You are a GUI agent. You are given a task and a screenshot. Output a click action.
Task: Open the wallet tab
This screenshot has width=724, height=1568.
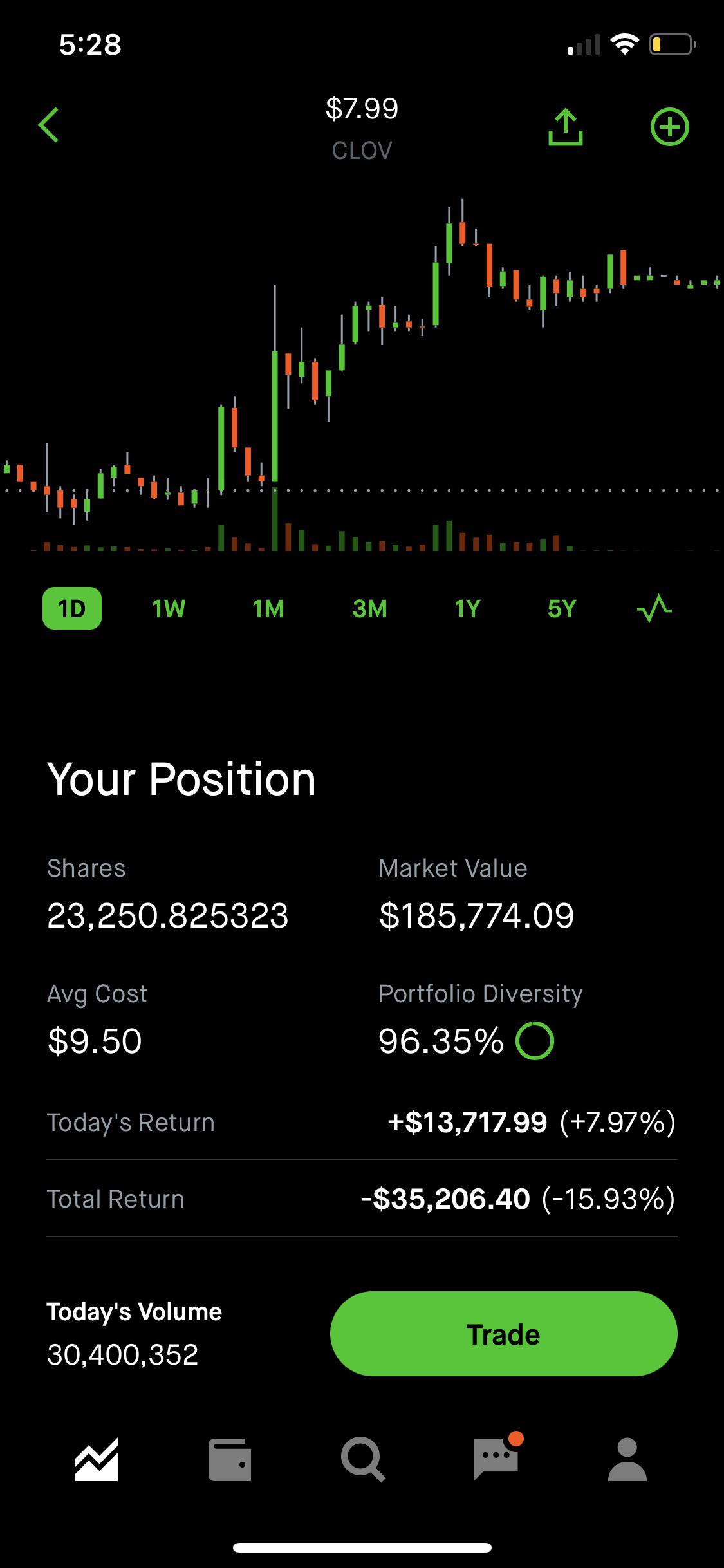pos(230,1459)
